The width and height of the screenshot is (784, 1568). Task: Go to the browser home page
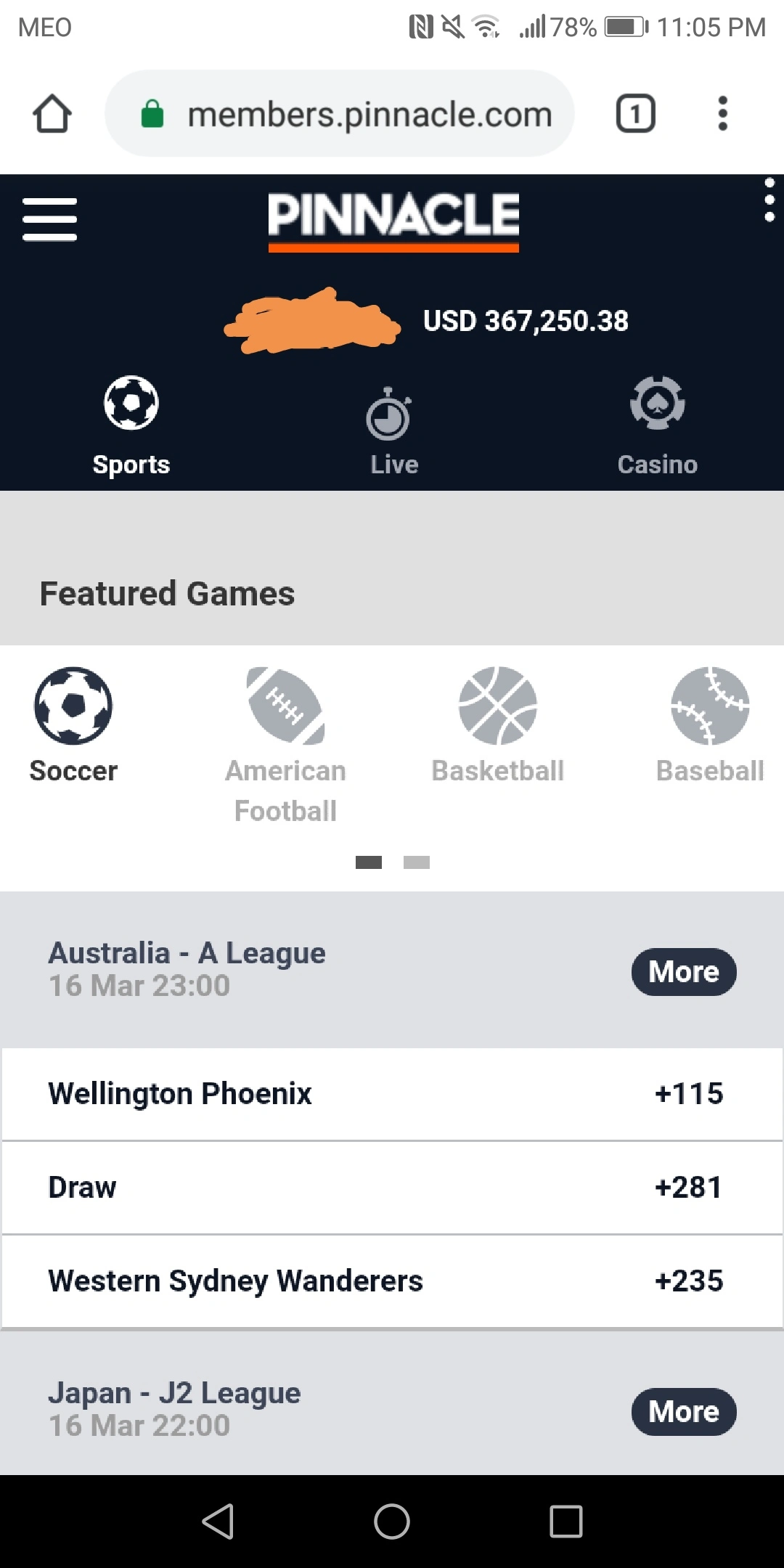tap(52, 114)
